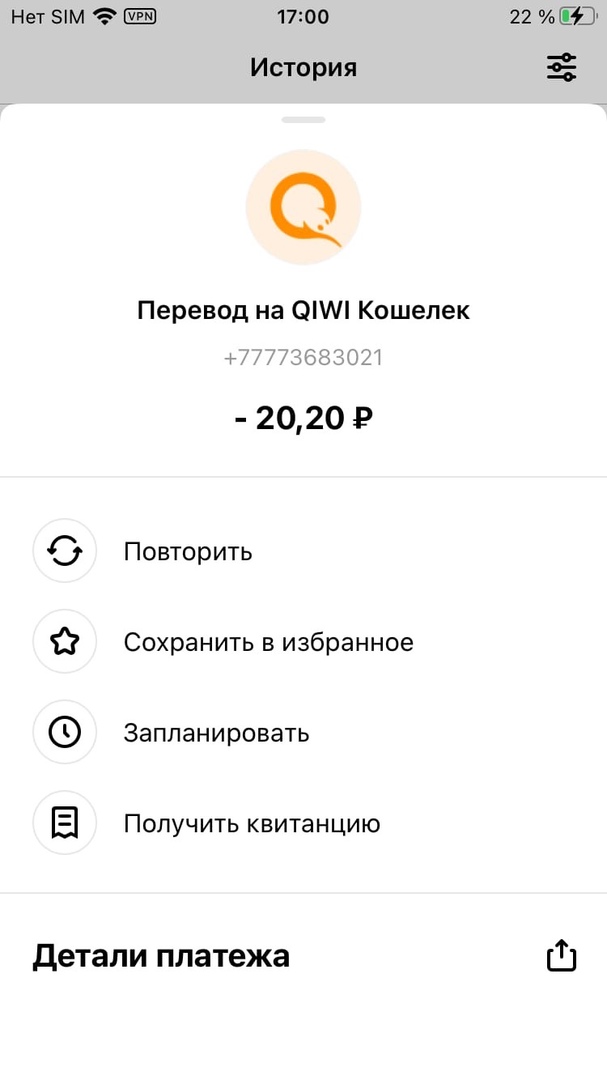The height and width of the screenshot is (1080, 607).
Task: Repeat this QIWI wallet transfer
Action: click(x=188, y=551)
